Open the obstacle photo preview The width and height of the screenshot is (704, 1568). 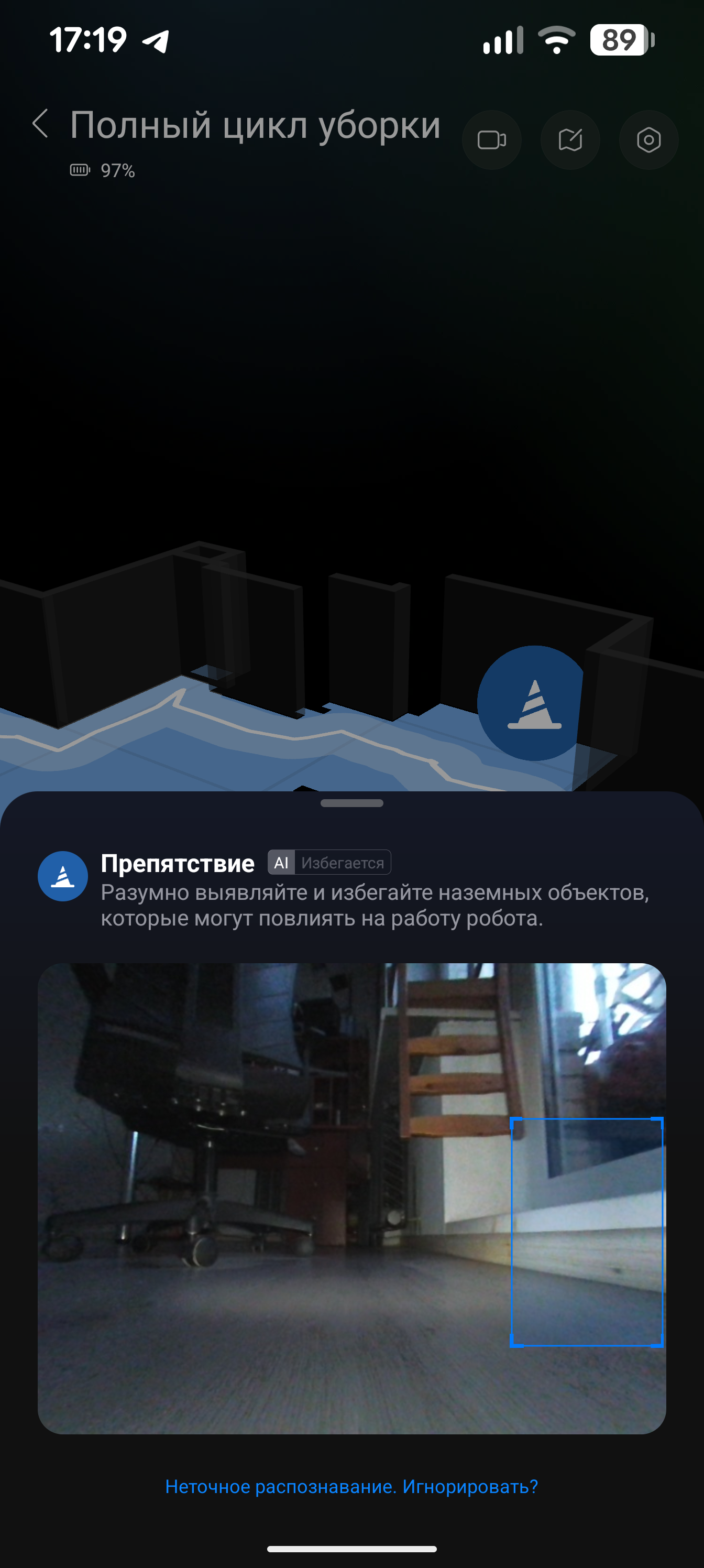pos(351,1198)
